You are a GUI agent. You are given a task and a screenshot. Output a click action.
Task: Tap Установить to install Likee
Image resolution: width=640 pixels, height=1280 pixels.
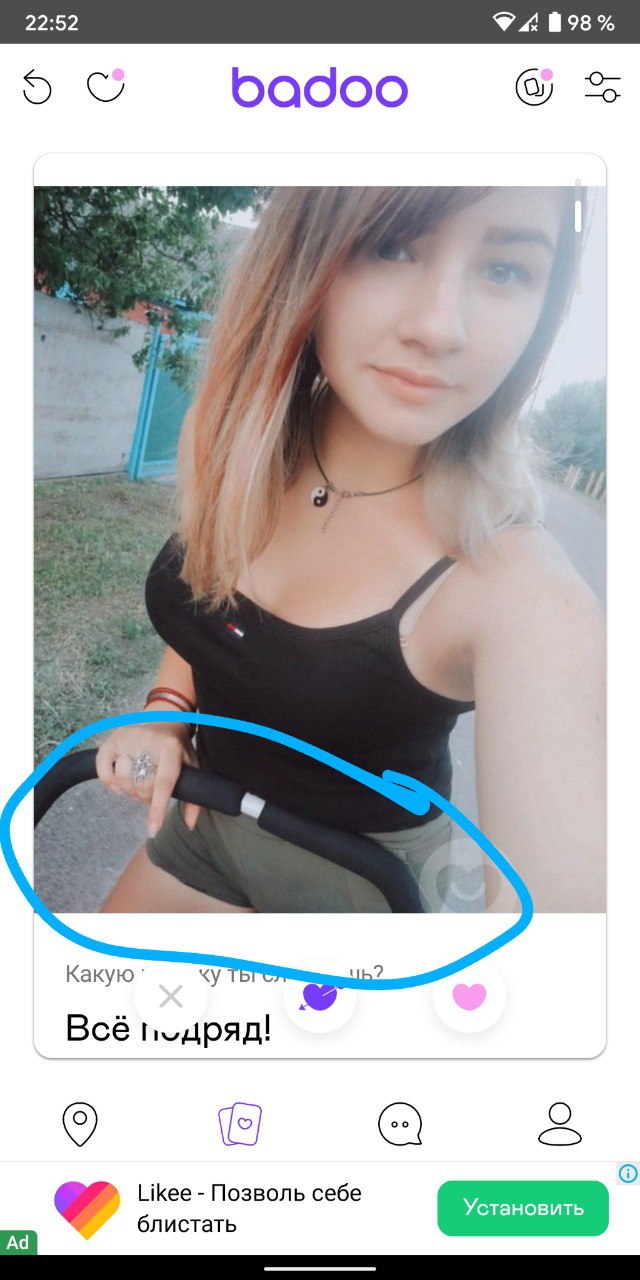(x=523, y=1208)
